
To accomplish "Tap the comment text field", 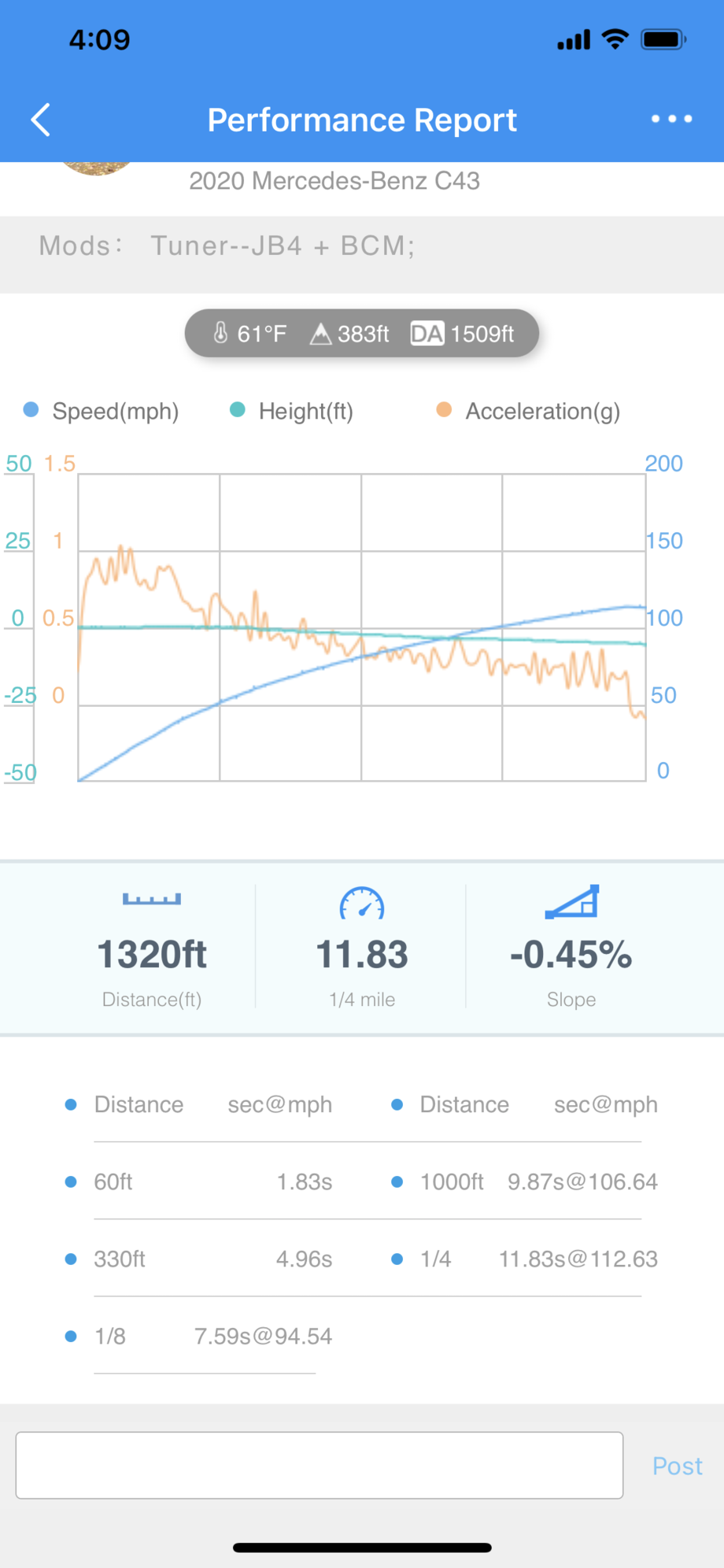I will pyautogui.click(x=319, y=1465).
